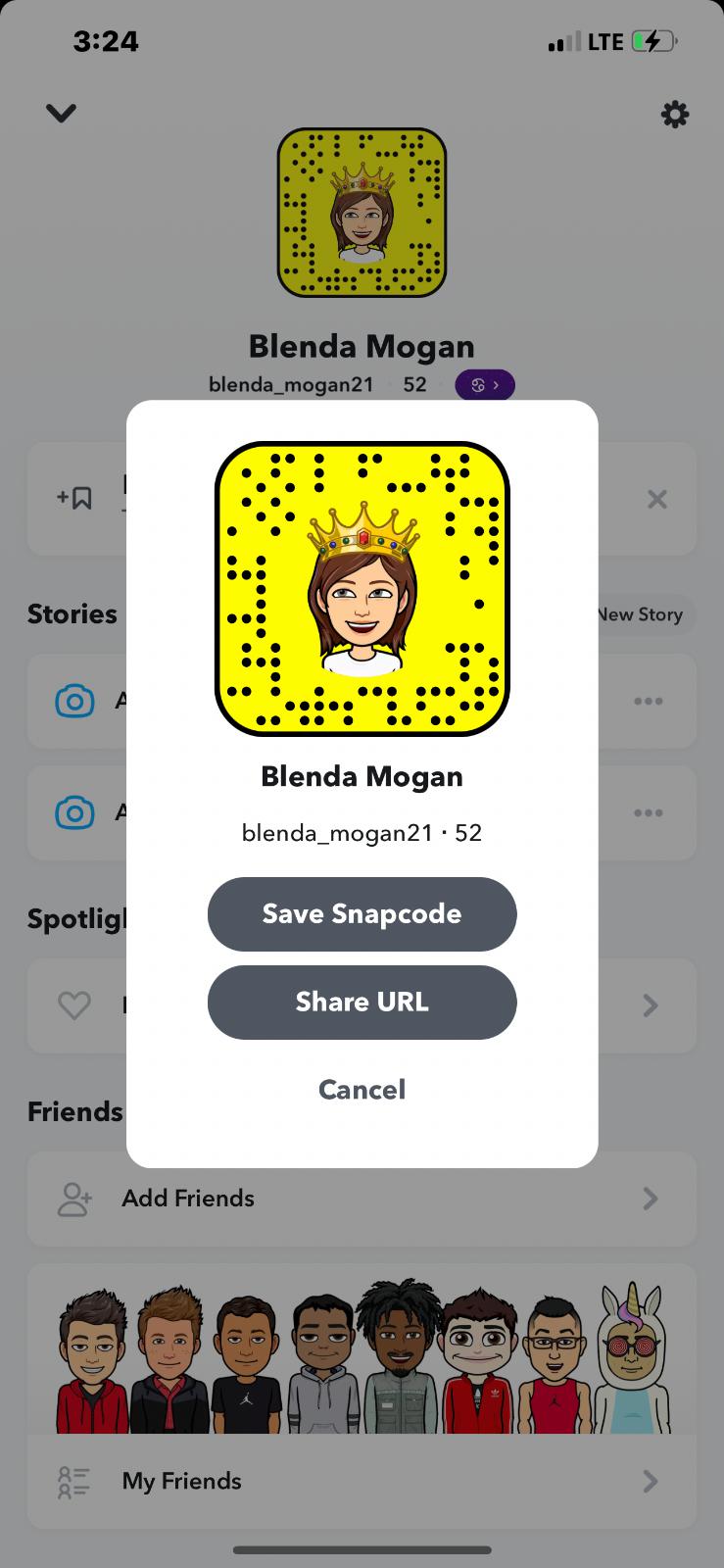Cancel the Snapcode dialog

362,1089
